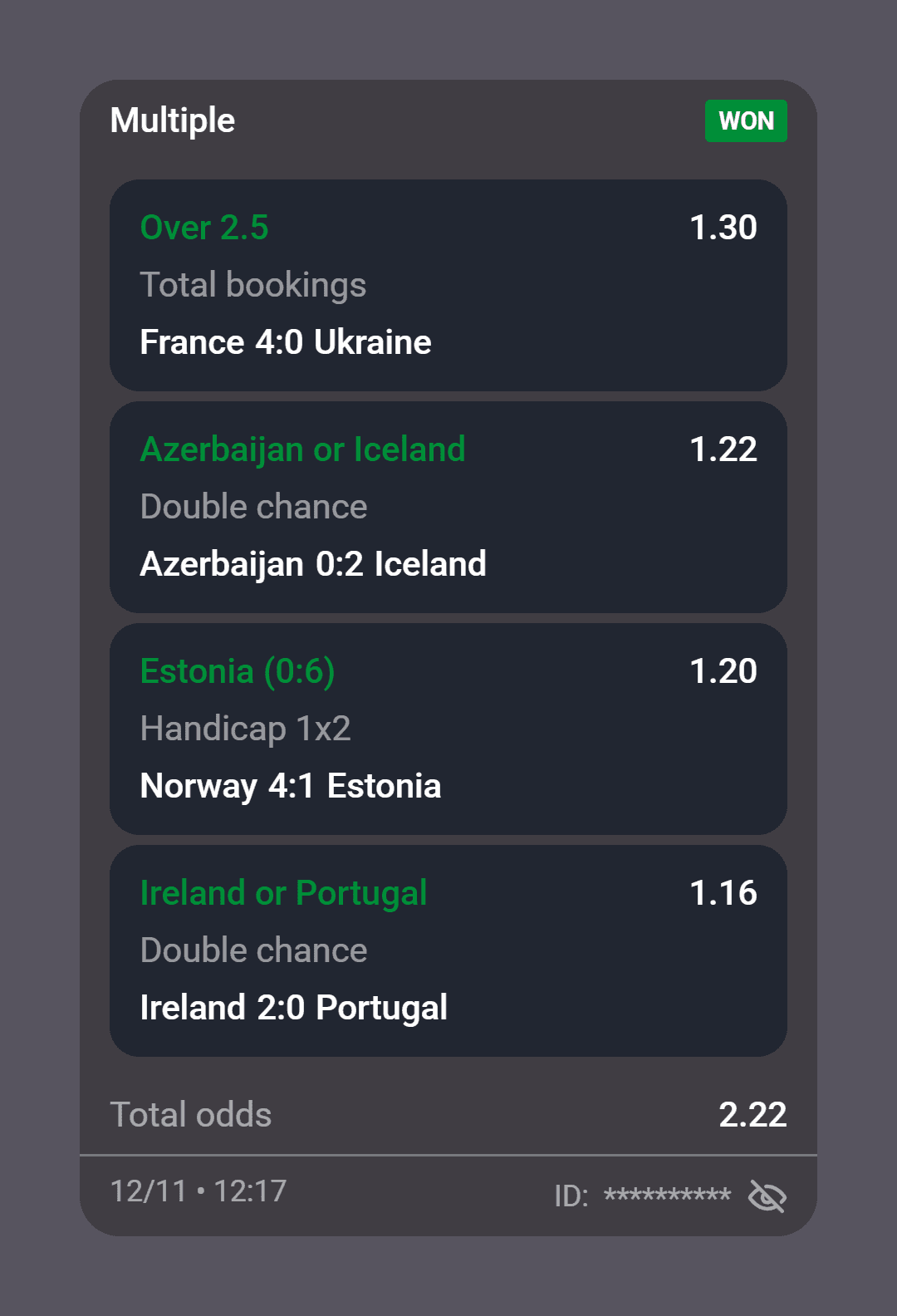Click the Ireland 2:0 Portugal score
The height and width of the screenshot is (1316, 897).
pyautogui.click(x=293, y=1008)
